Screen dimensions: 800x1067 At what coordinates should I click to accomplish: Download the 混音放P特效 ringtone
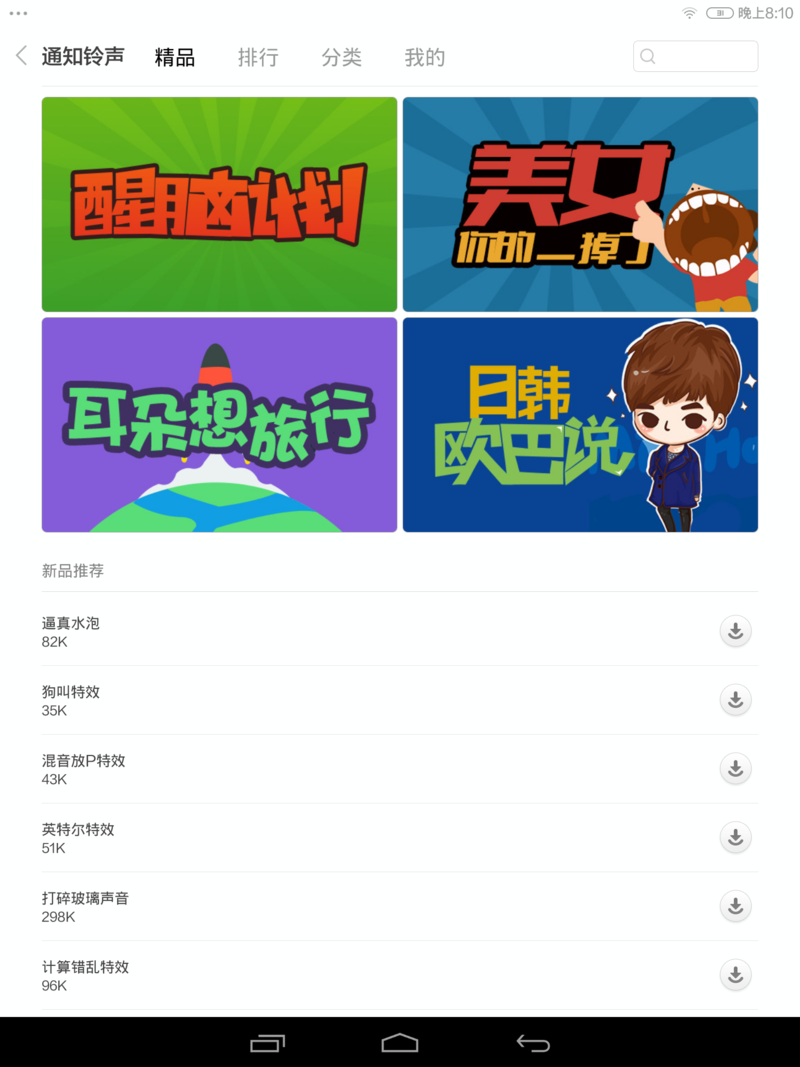point(735,769)
